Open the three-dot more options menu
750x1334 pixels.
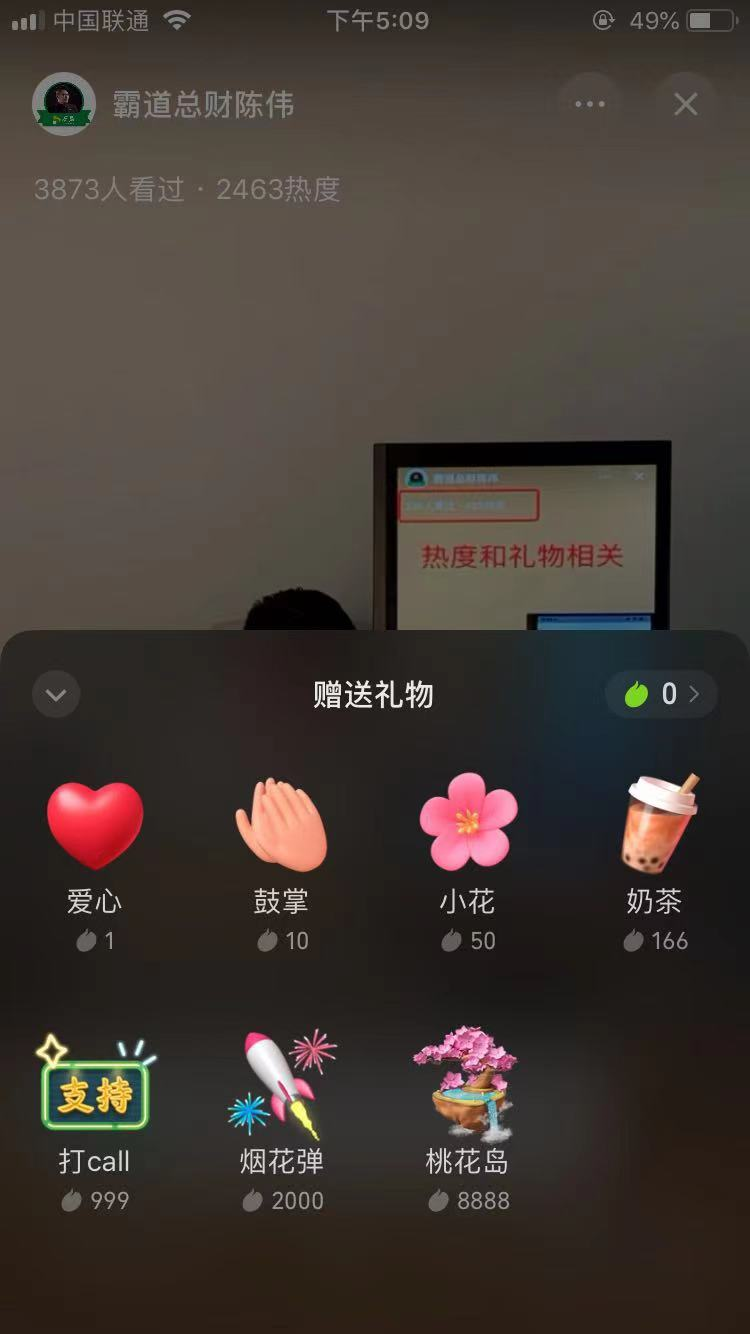[x=590, y=104]
